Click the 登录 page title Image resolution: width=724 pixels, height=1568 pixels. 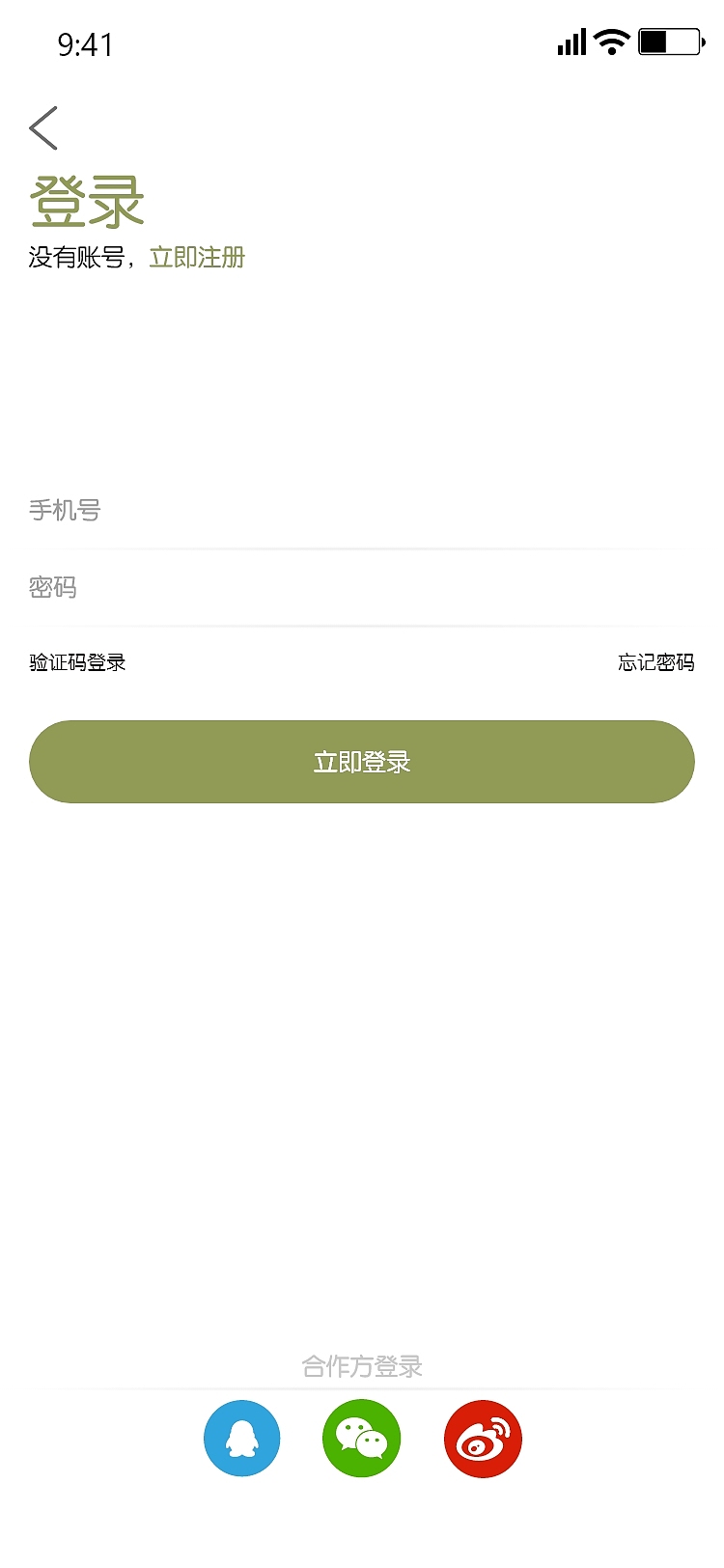tap(87, 200)
